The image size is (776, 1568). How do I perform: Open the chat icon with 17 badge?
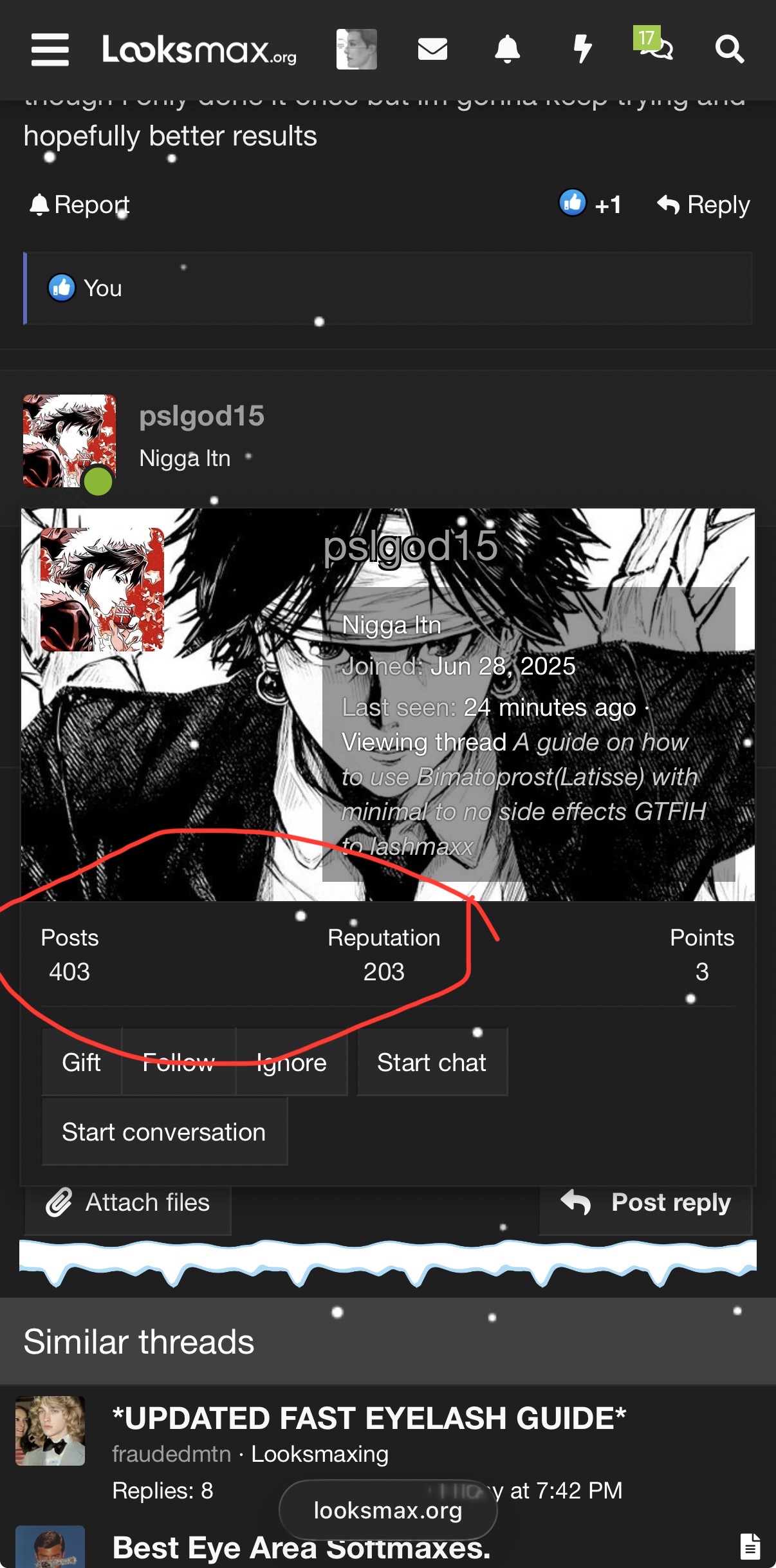[x=655, y=46]
